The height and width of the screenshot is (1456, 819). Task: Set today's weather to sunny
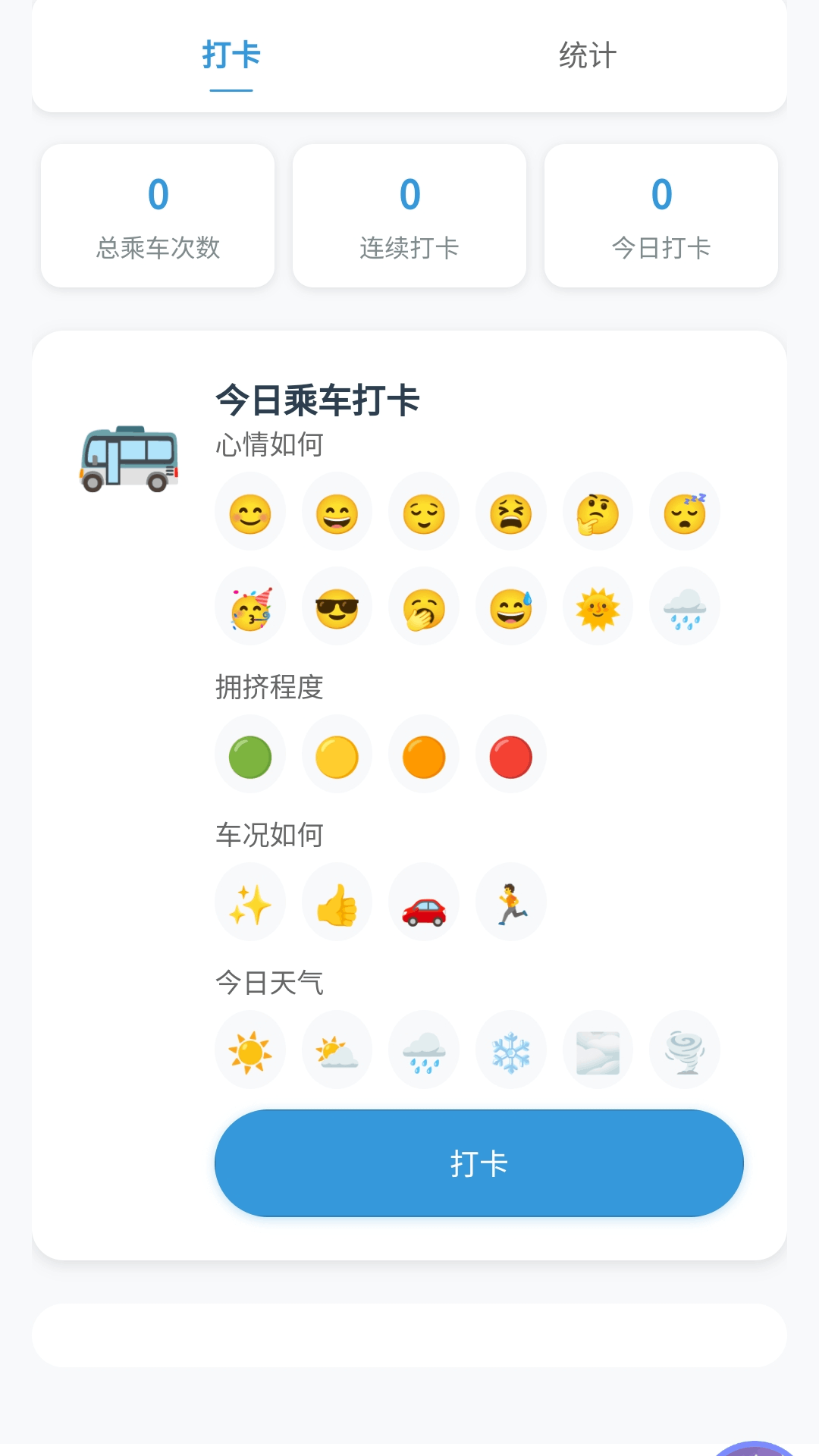[x=251, y=1052]
